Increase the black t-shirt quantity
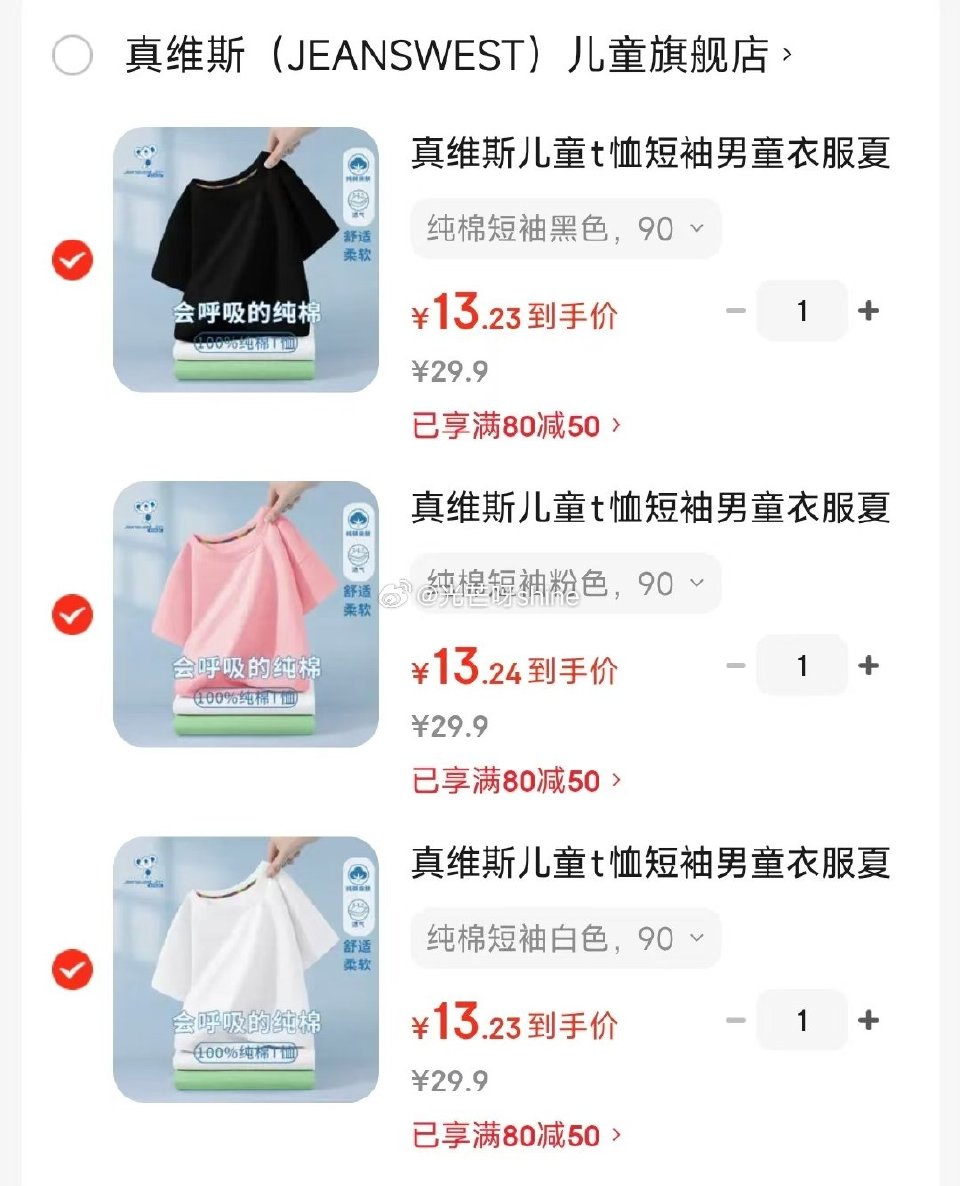Image resolution: width=960 pixels, height=1186 pixels. tap(869, 310)
